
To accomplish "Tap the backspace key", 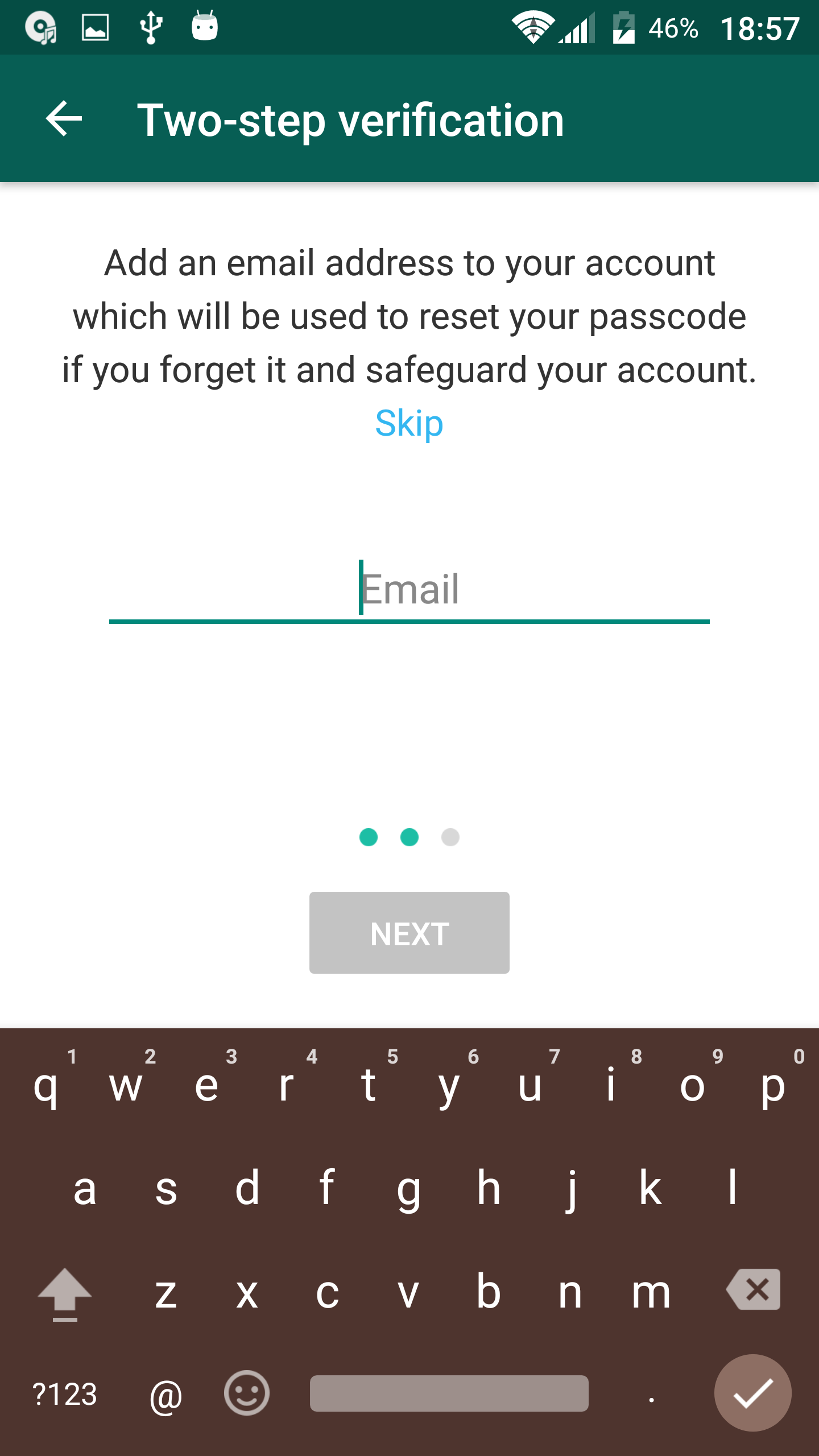I will pos(753,1290).
